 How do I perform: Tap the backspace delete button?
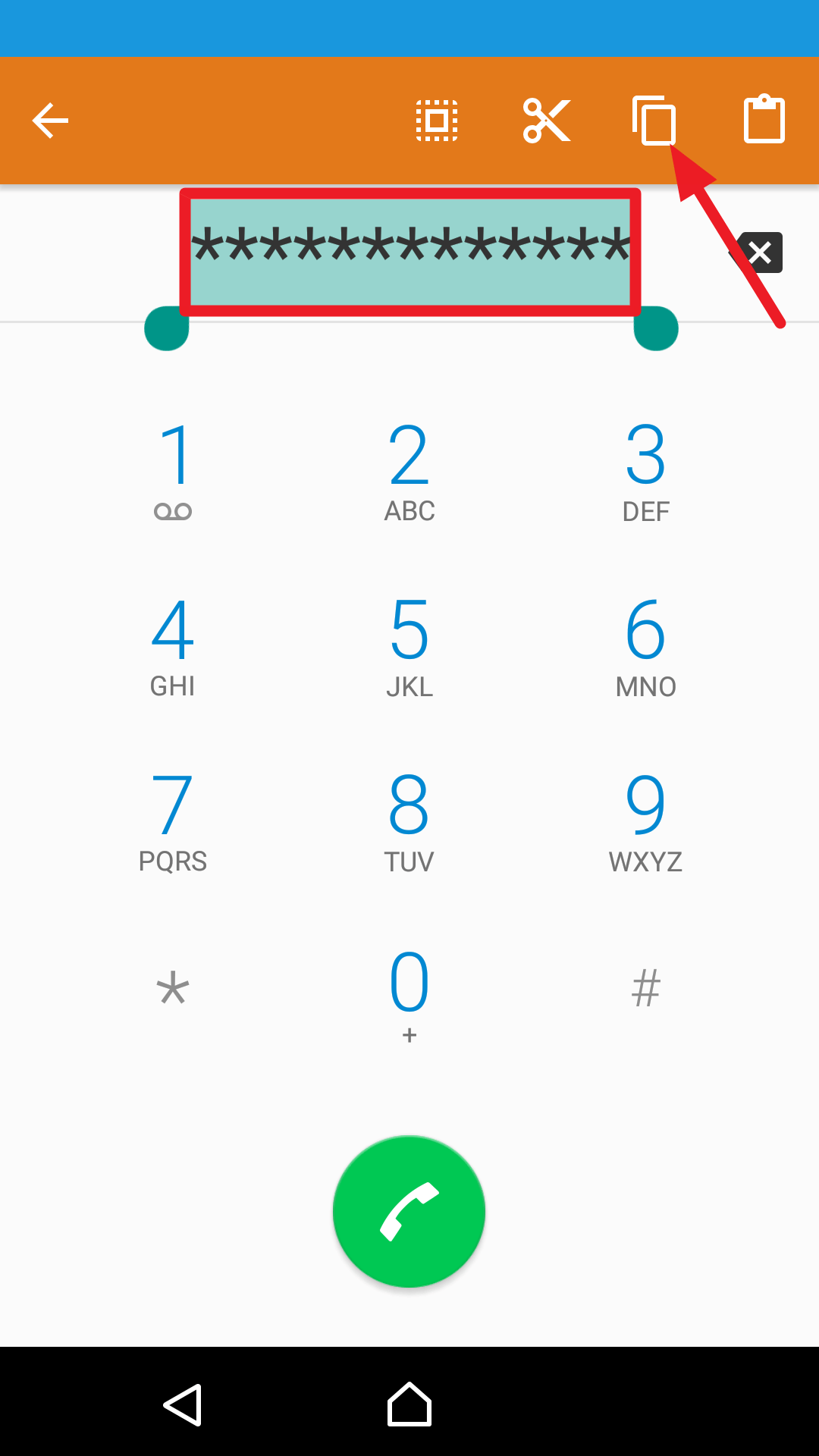756,253
